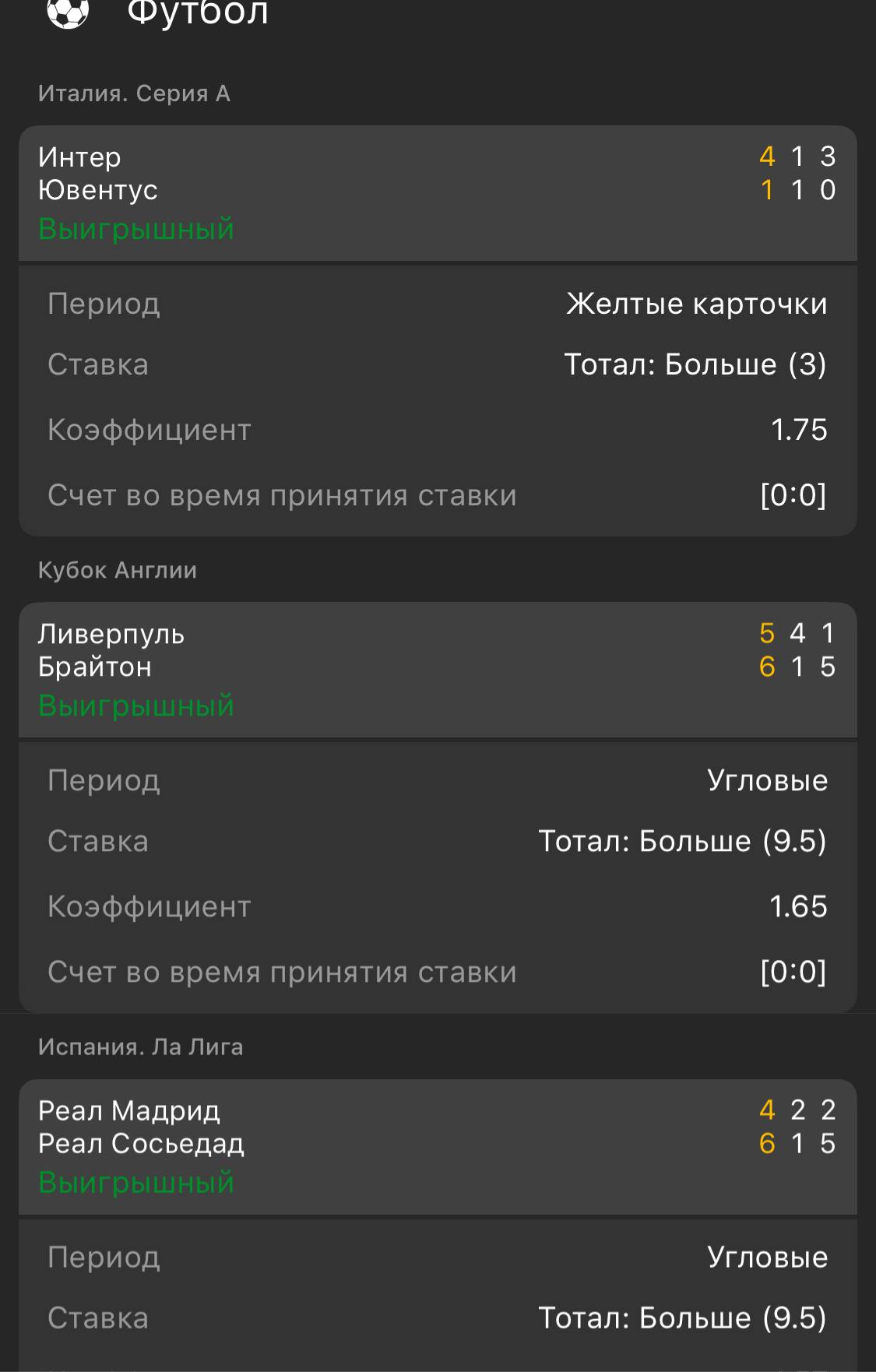The width and height of the screenshot is (876, 1372).
Task: Open the Интер vs Ювентус match card
Action: click(436, 192)
